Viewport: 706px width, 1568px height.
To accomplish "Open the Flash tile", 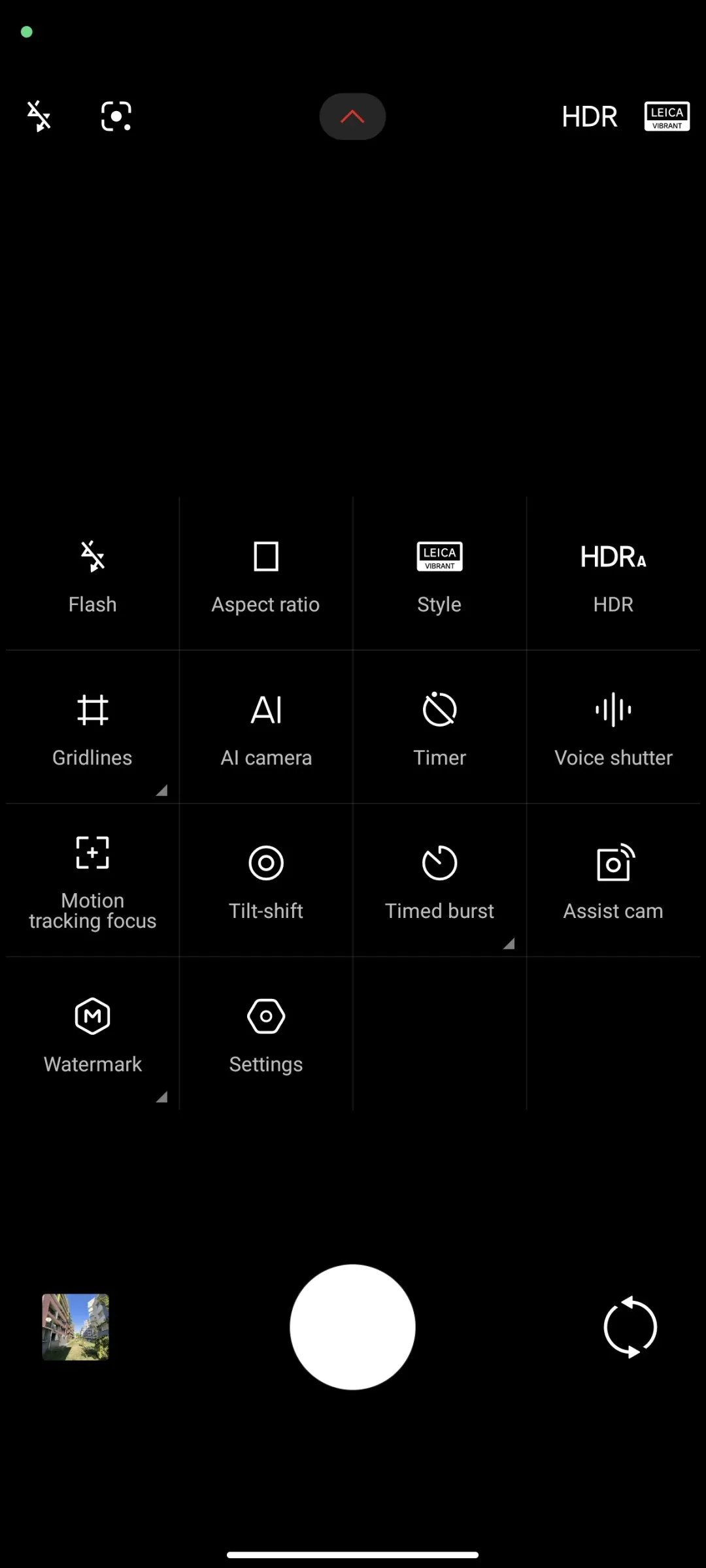I will tap(93, 574).
